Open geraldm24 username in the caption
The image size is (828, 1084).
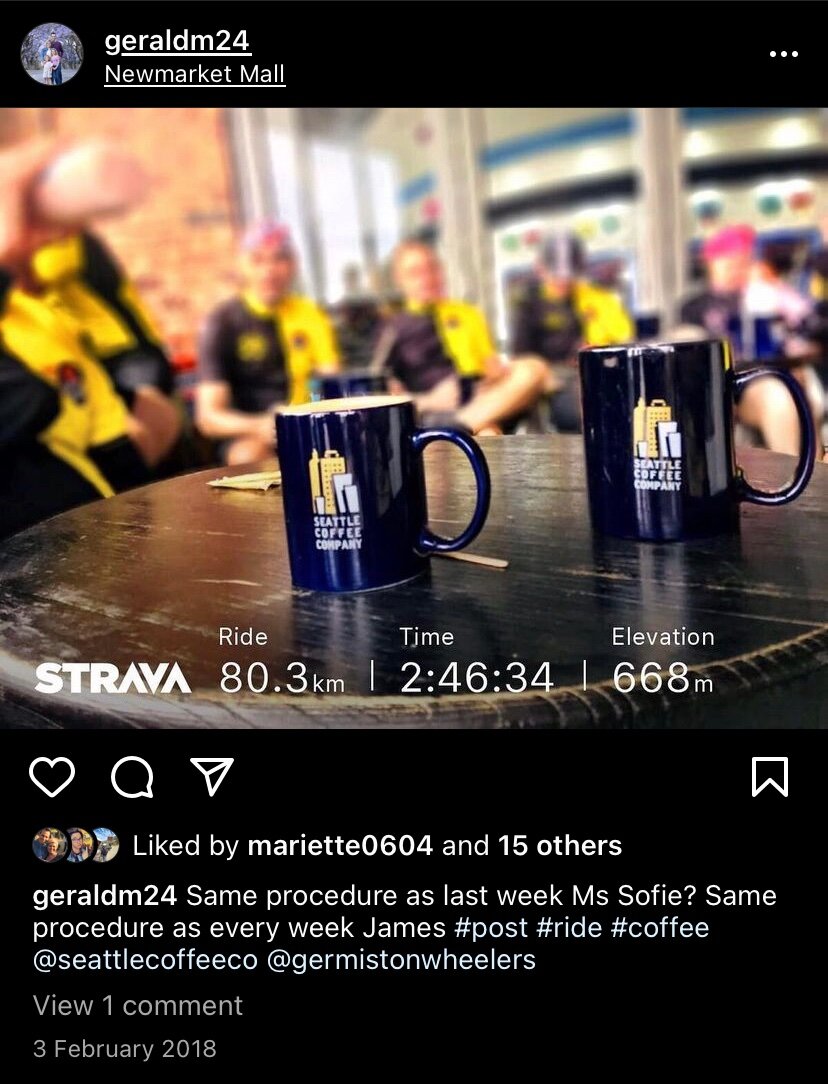tap(105, 894)
